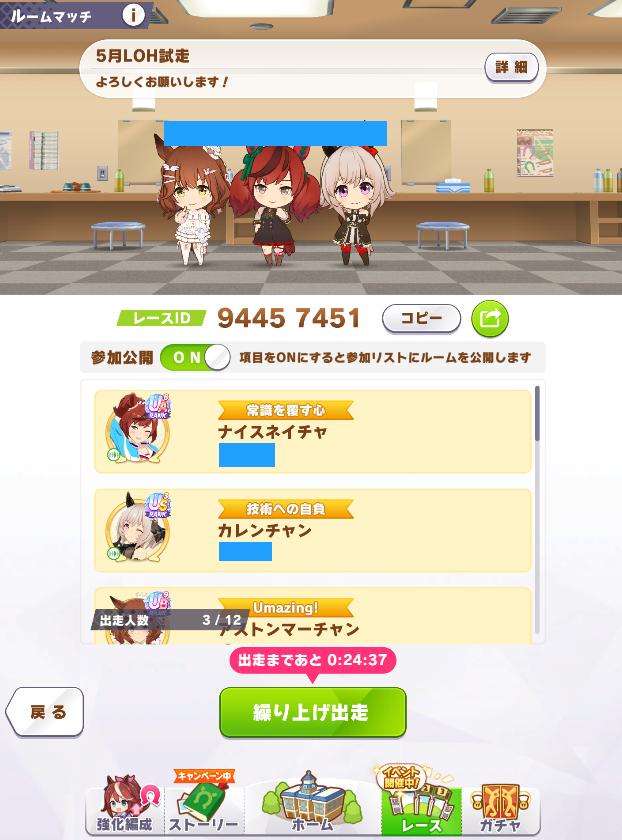The image size is (622, 840).
Task: Open the ガチャ tab
Action: (x=498, y=805)
